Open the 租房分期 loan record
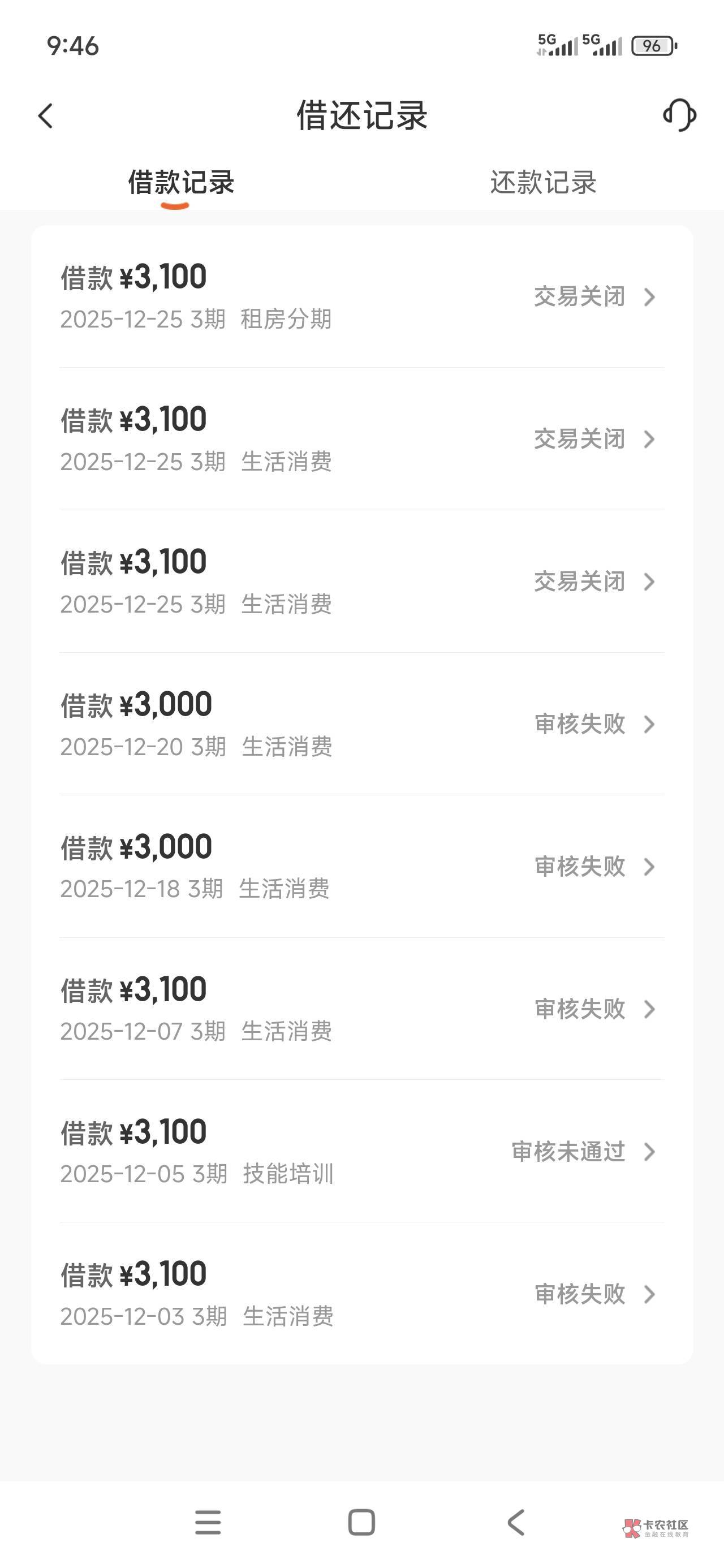Viewport: 724px width, 1568px height. [361, 297]
